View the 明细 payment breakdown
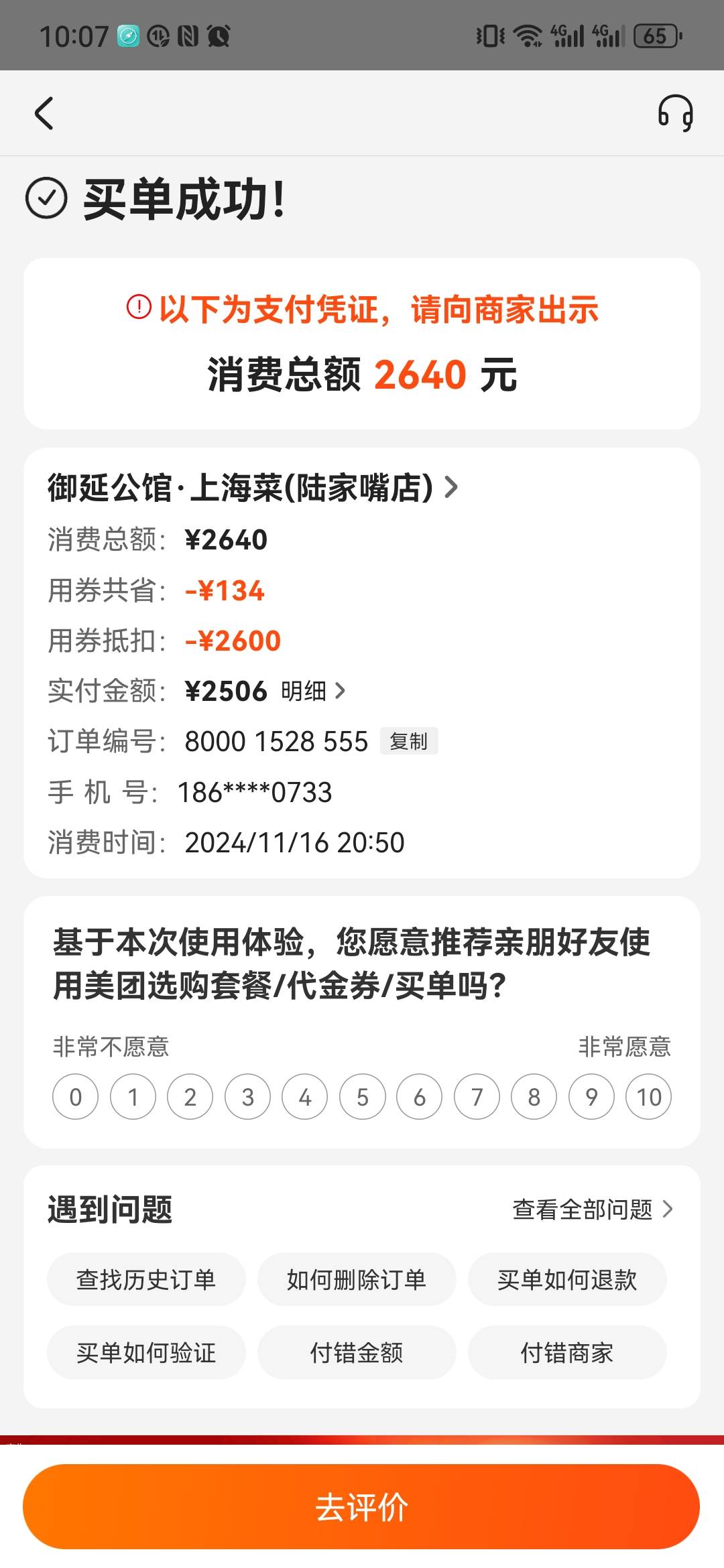Screen dimensions: 724x1568 (313, 691)
